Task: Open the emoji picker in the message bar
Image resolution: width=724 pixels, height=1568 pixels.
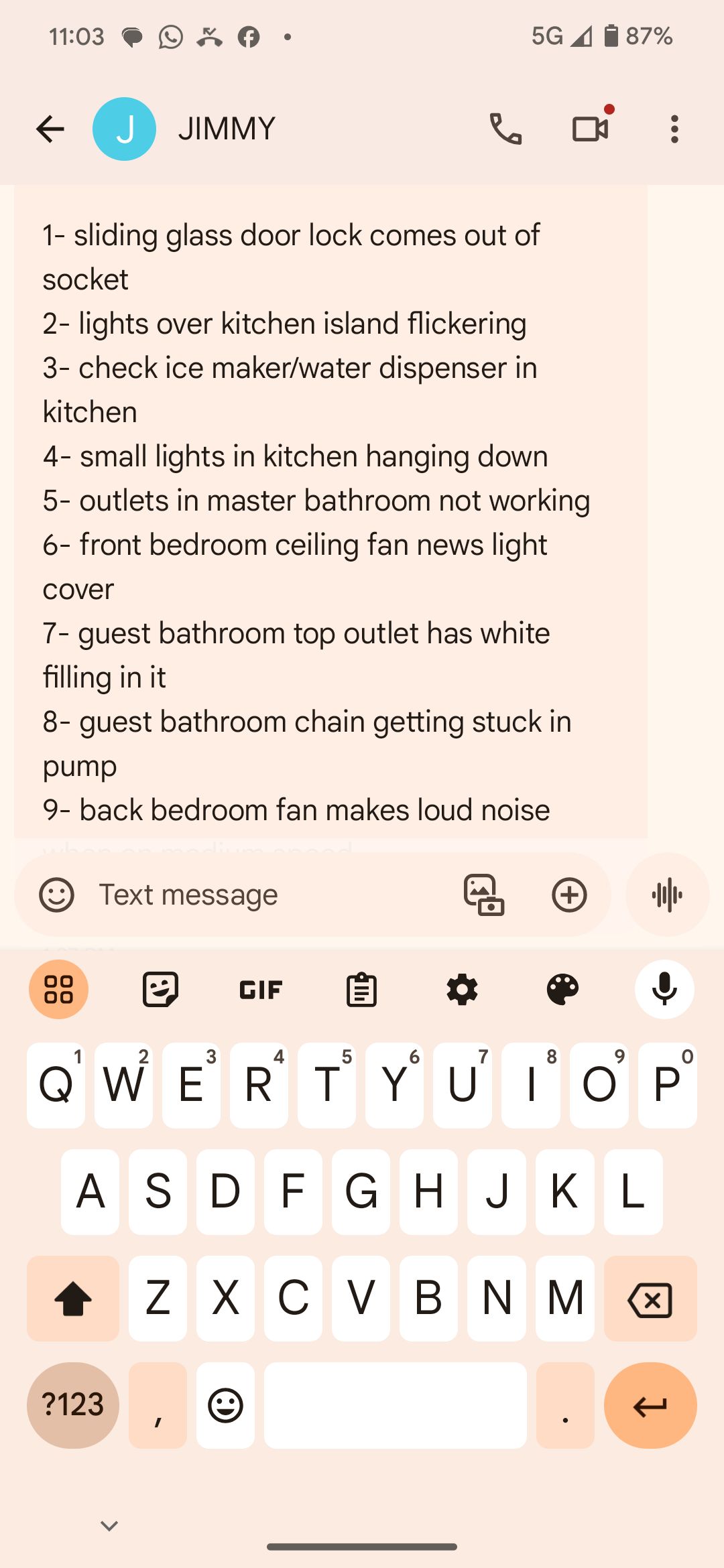Action: coord(56,895)
